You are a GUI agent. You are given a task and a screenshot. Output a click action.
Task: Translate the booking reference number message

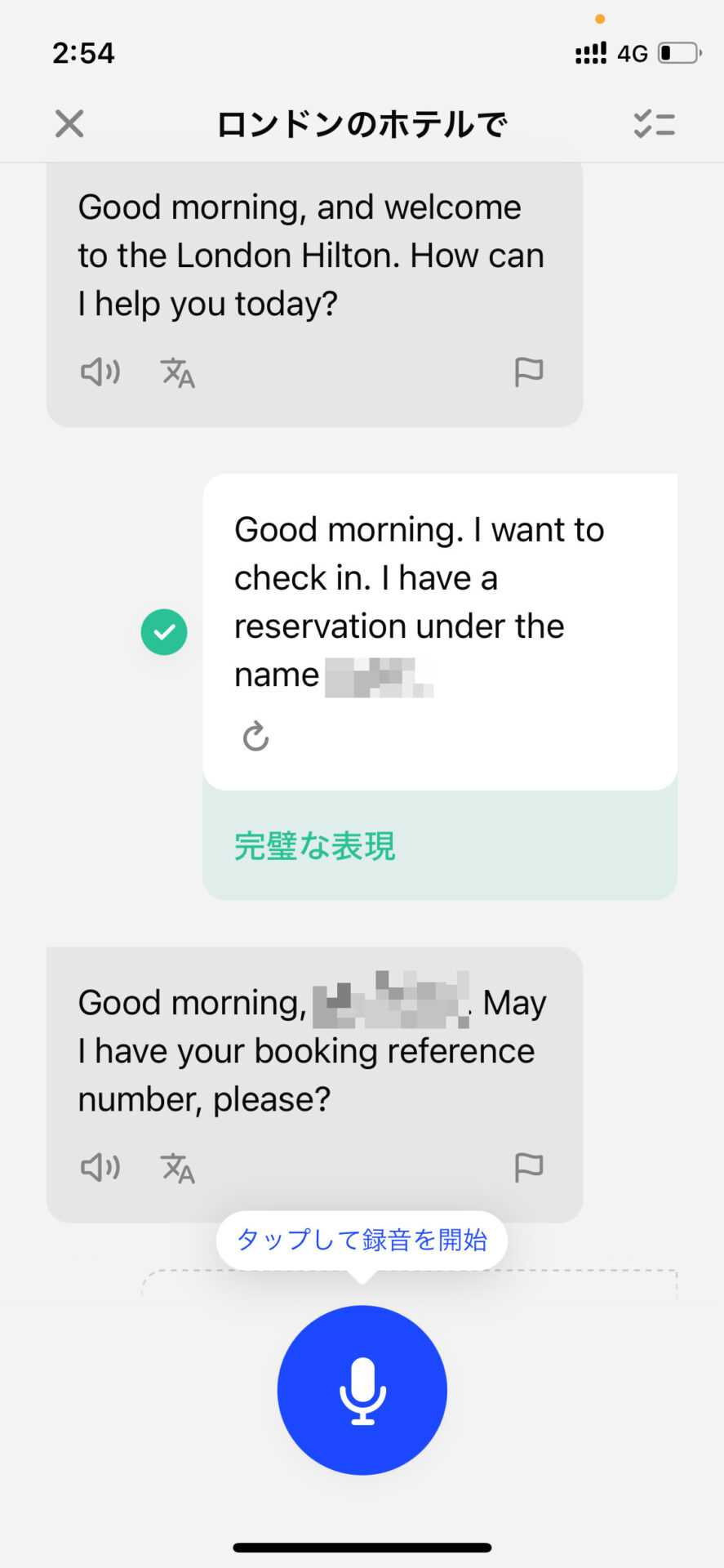(177, 1169)
